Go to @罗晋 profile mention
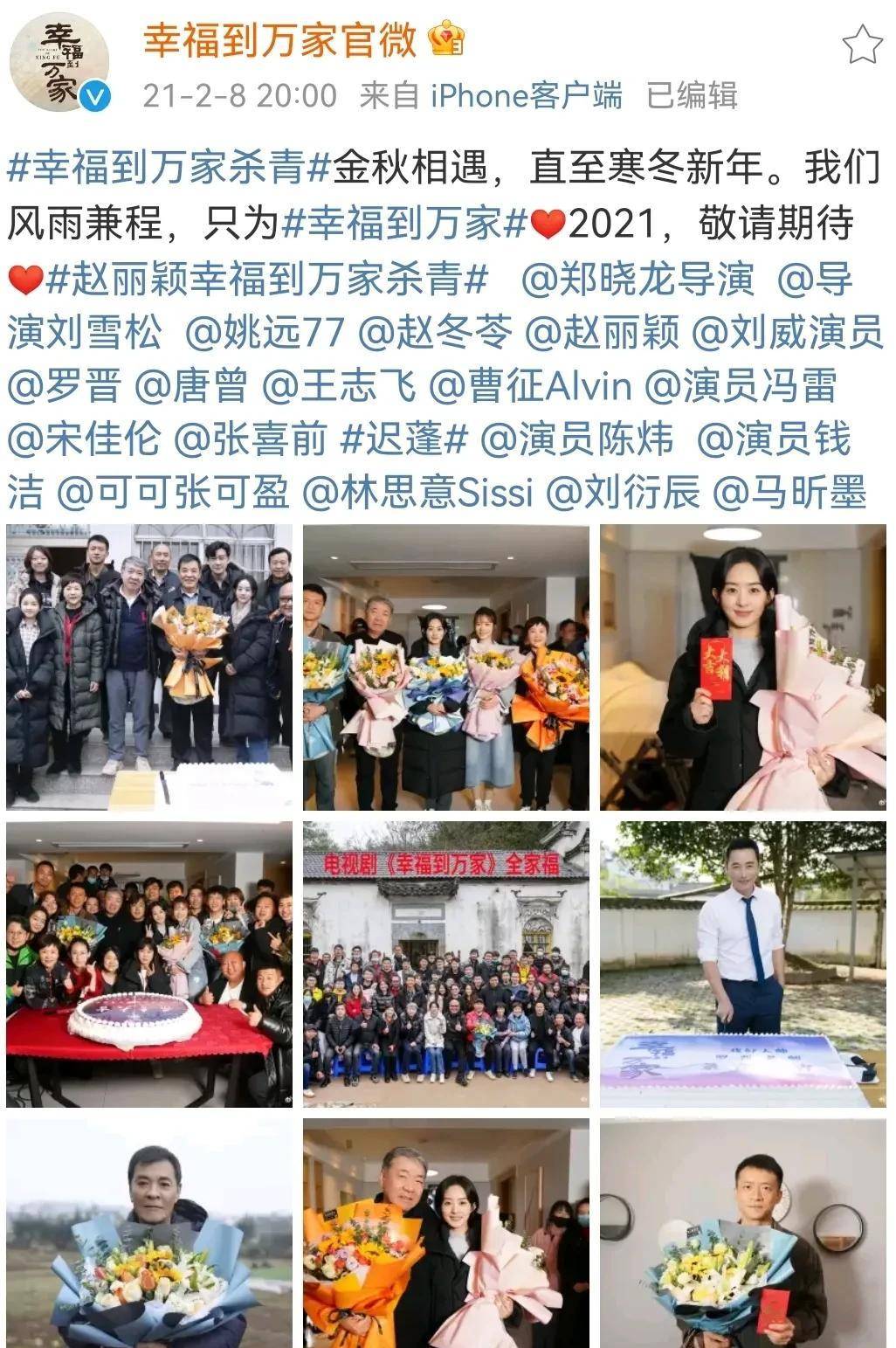Image resolution: width=896 pixels, height=1348 pixels. [x=63, y=387]
